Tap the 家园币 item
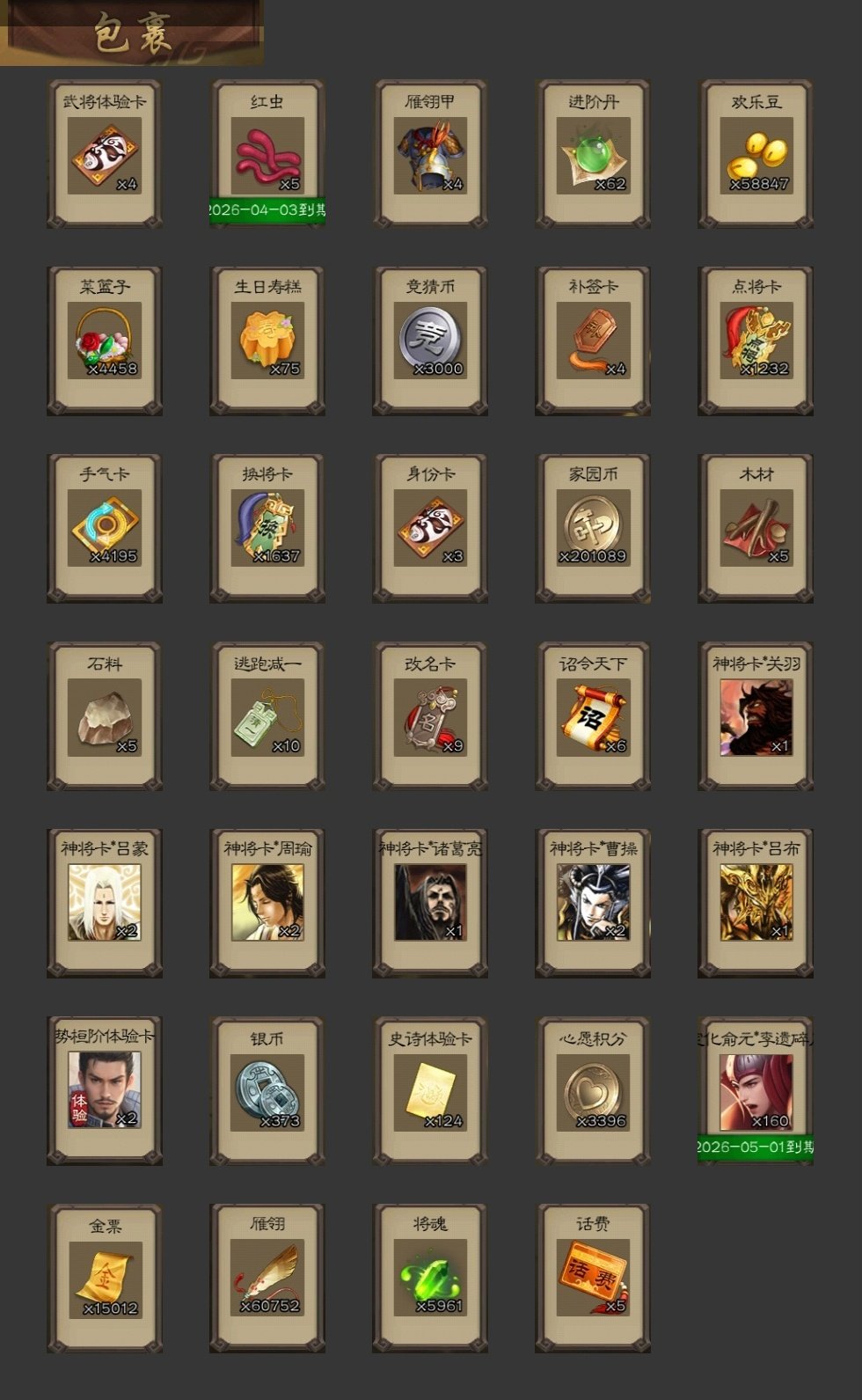Image resolution: width=862 pixels, height=1400 pixels. [593, 529]
